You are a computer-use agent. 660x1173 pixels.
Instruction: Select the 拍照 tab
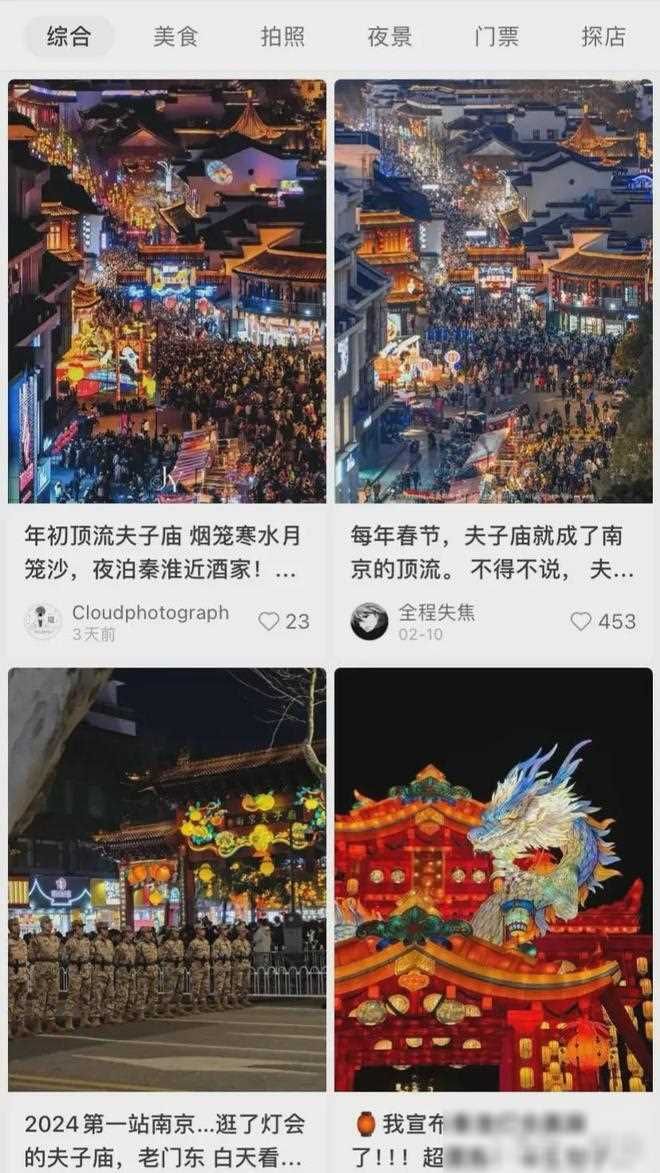[283, 37]
